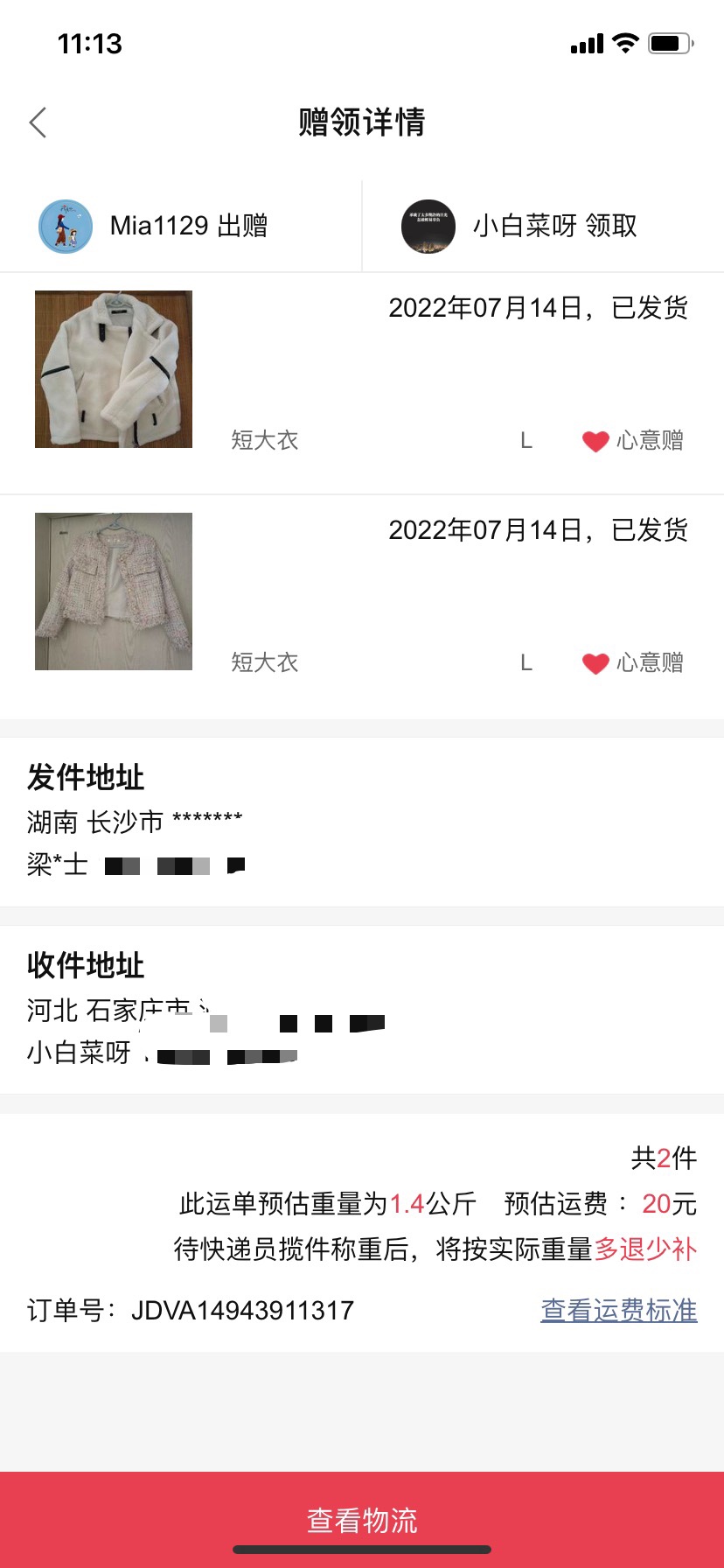Tap the 查看物流 button
The image size is (724, 1568).
362,1520
